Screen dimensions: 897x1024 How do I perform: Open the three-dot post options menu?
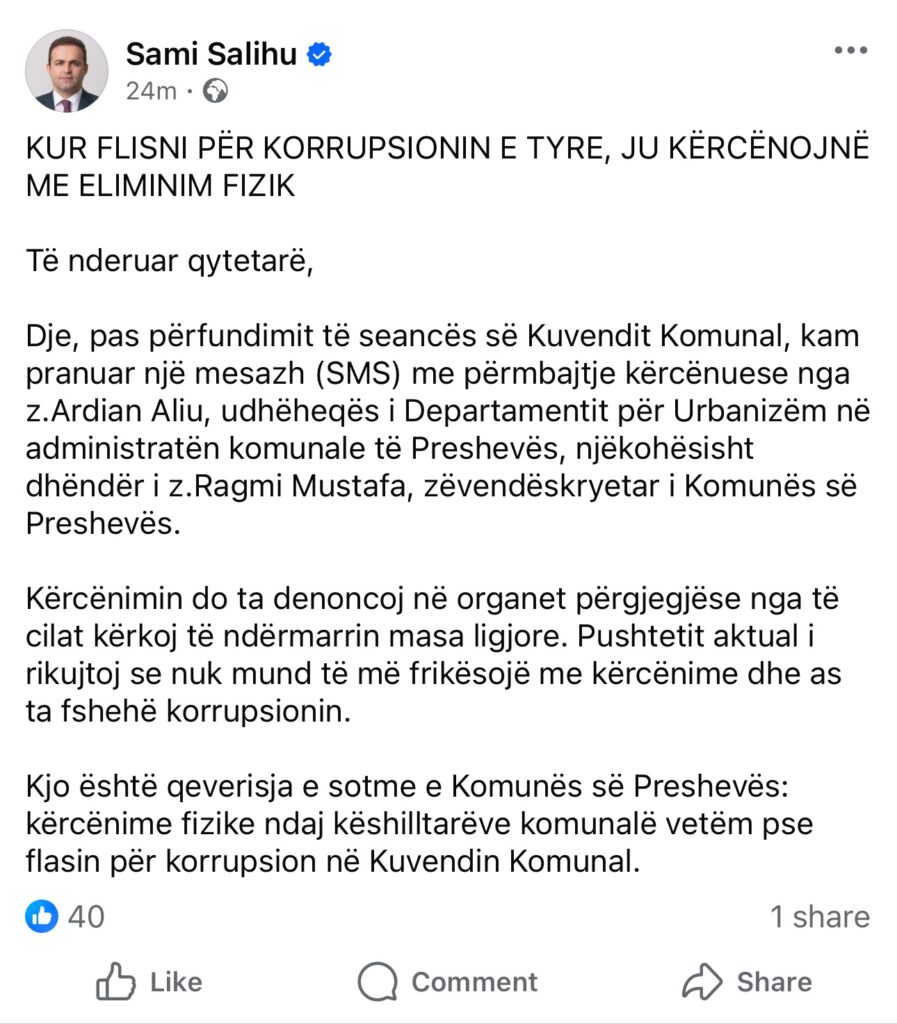[x=851, y=50]
